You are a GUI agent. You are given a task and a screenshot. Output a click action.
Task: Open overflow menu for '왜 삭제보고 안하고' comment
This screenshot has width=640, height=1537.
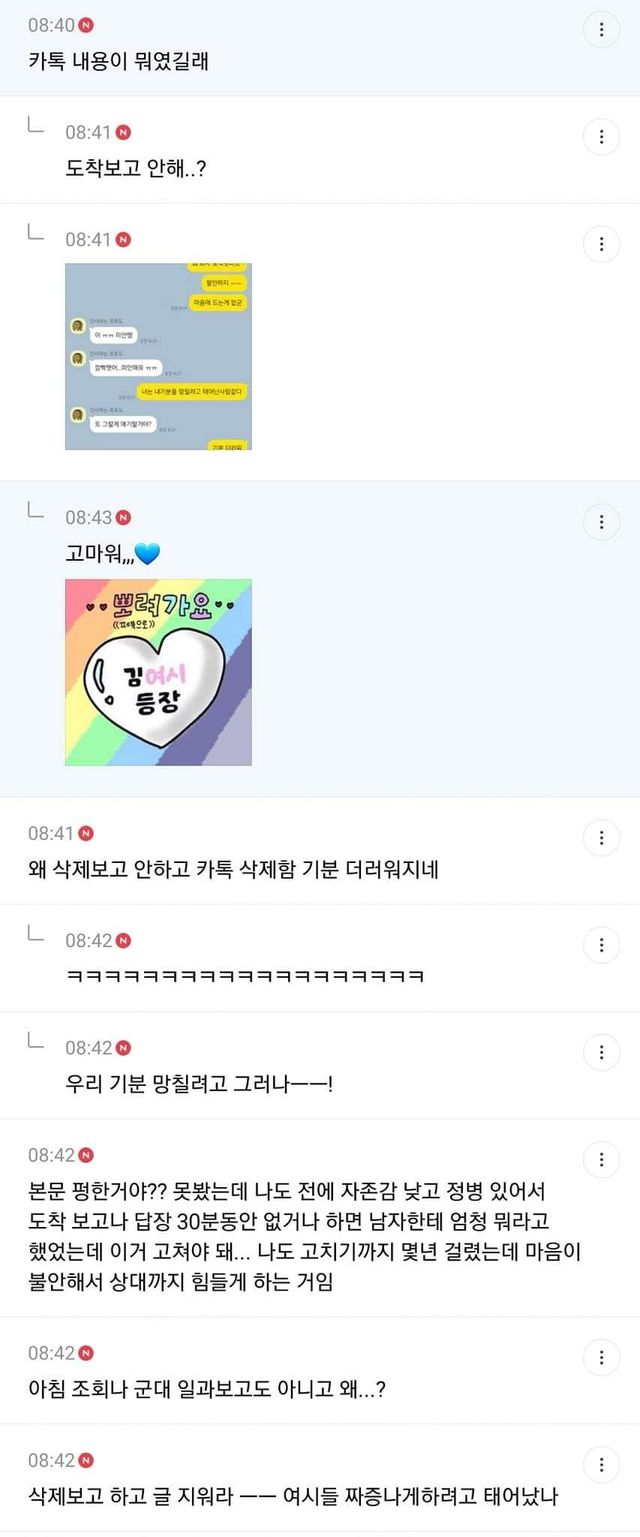point(601,837)
